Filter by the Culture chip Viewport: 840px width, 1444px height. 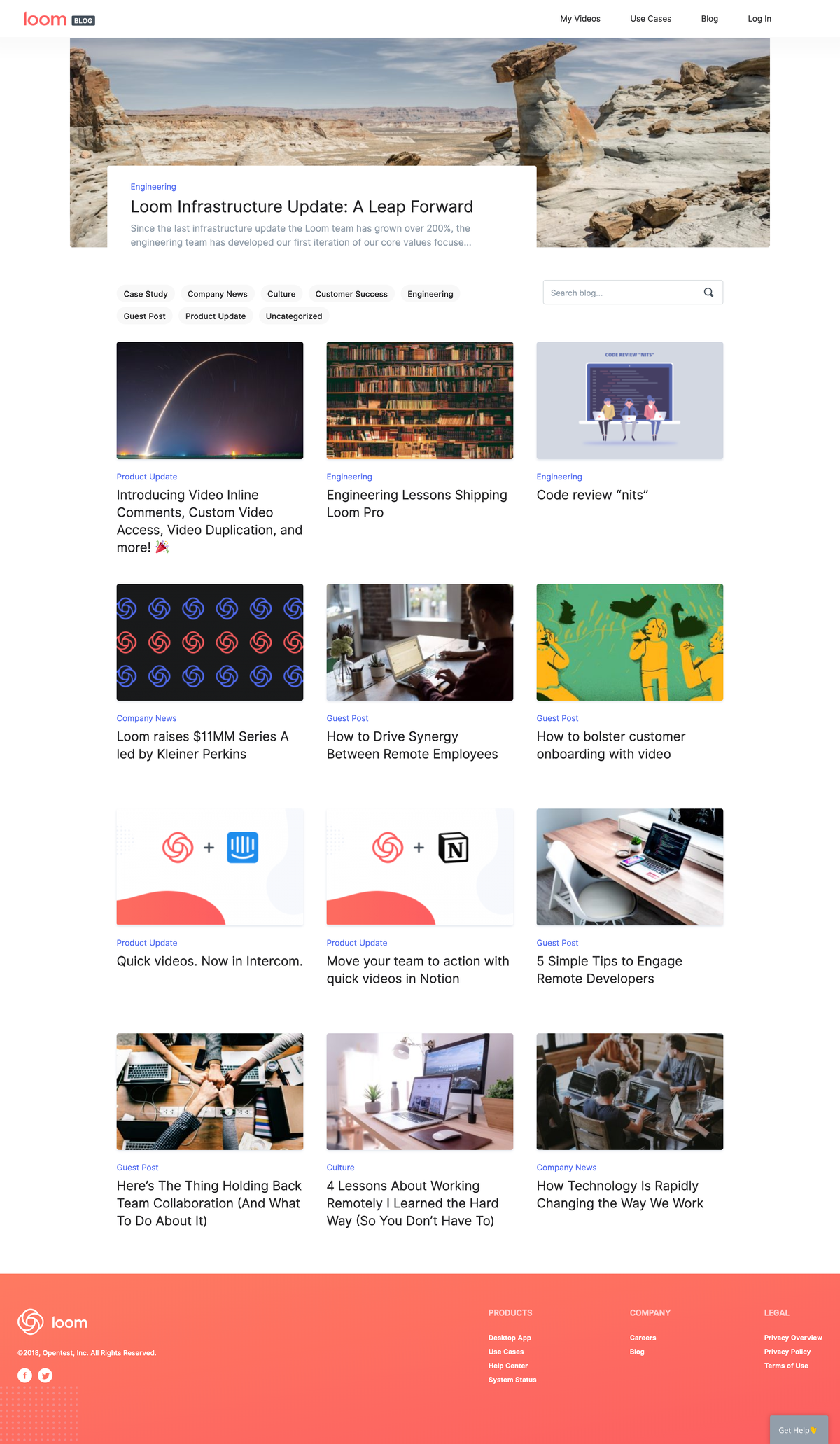281,294
